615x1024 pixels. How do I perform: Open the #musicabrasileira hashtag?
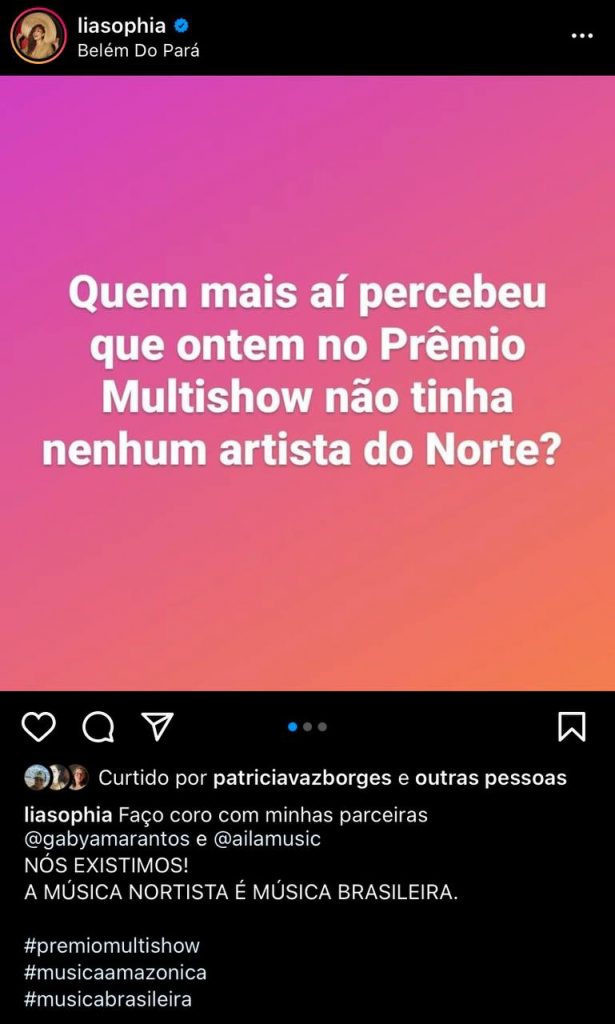tap(107, 998)
